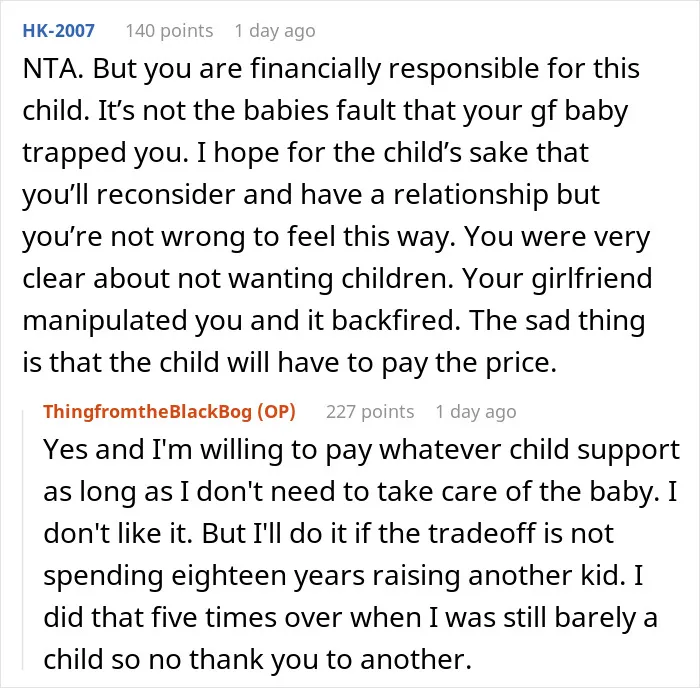Image resolution: width=700 pixels, height=688 pixels.
Task: Open HK-2007's user profile
Action: tap(58, 31)
